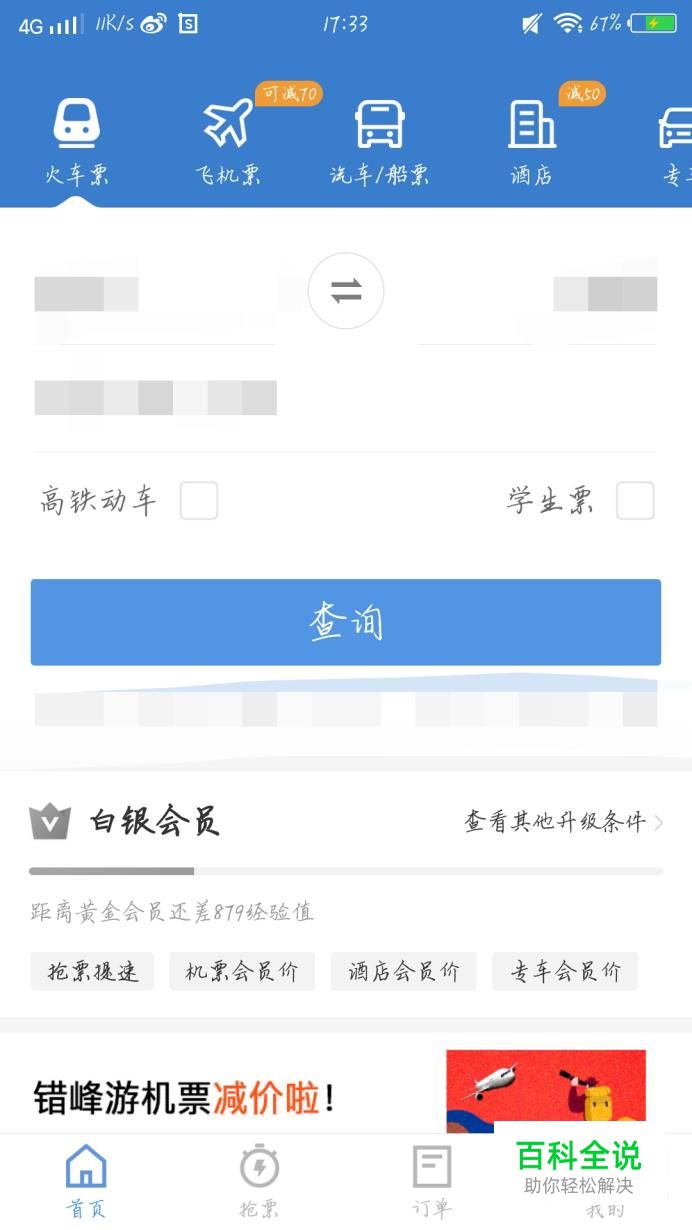This screenshot has width=692, height=1230.
Task: Select the 汽车/船票 tab
Action: [x=379, y=143]
